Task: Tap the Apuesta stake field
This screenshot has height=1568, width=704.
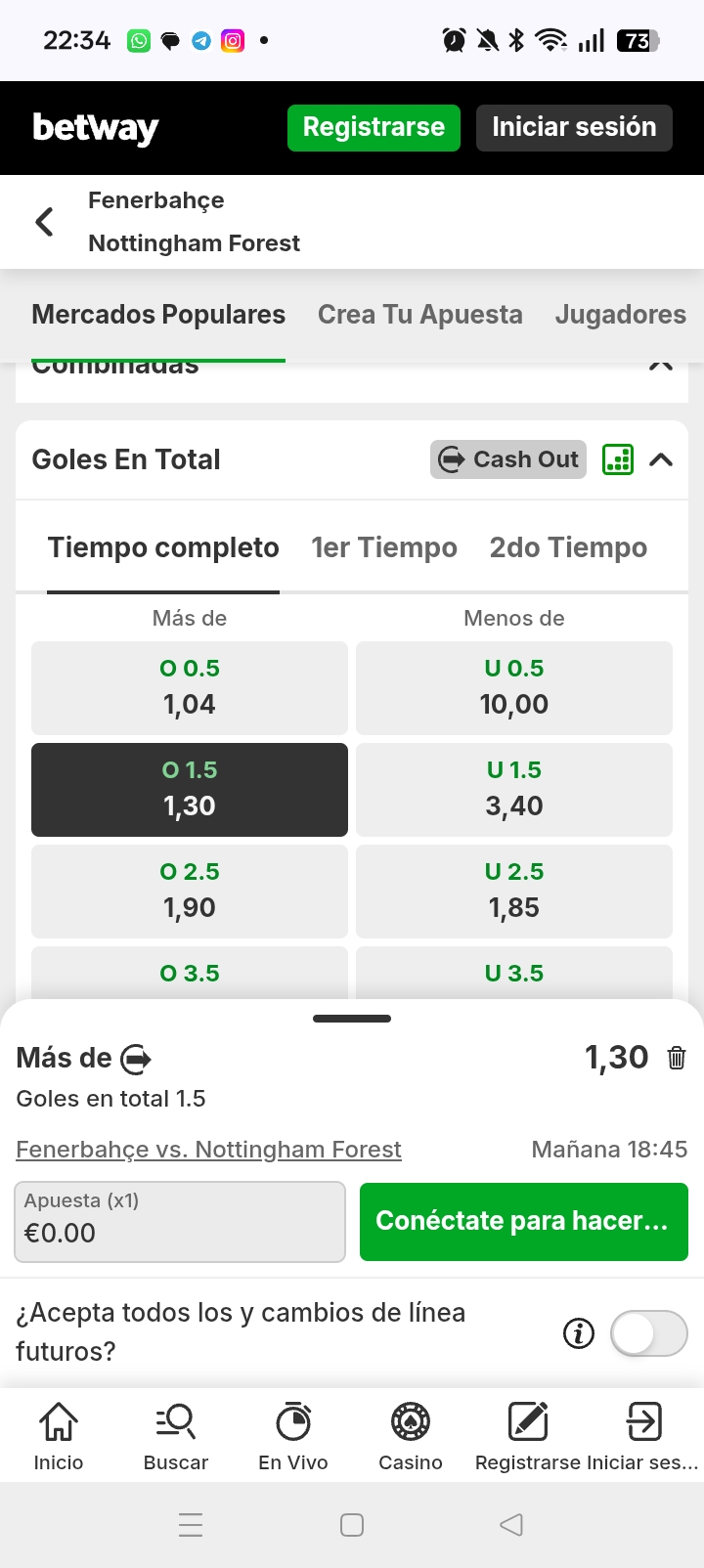Action: point(180,1222)
